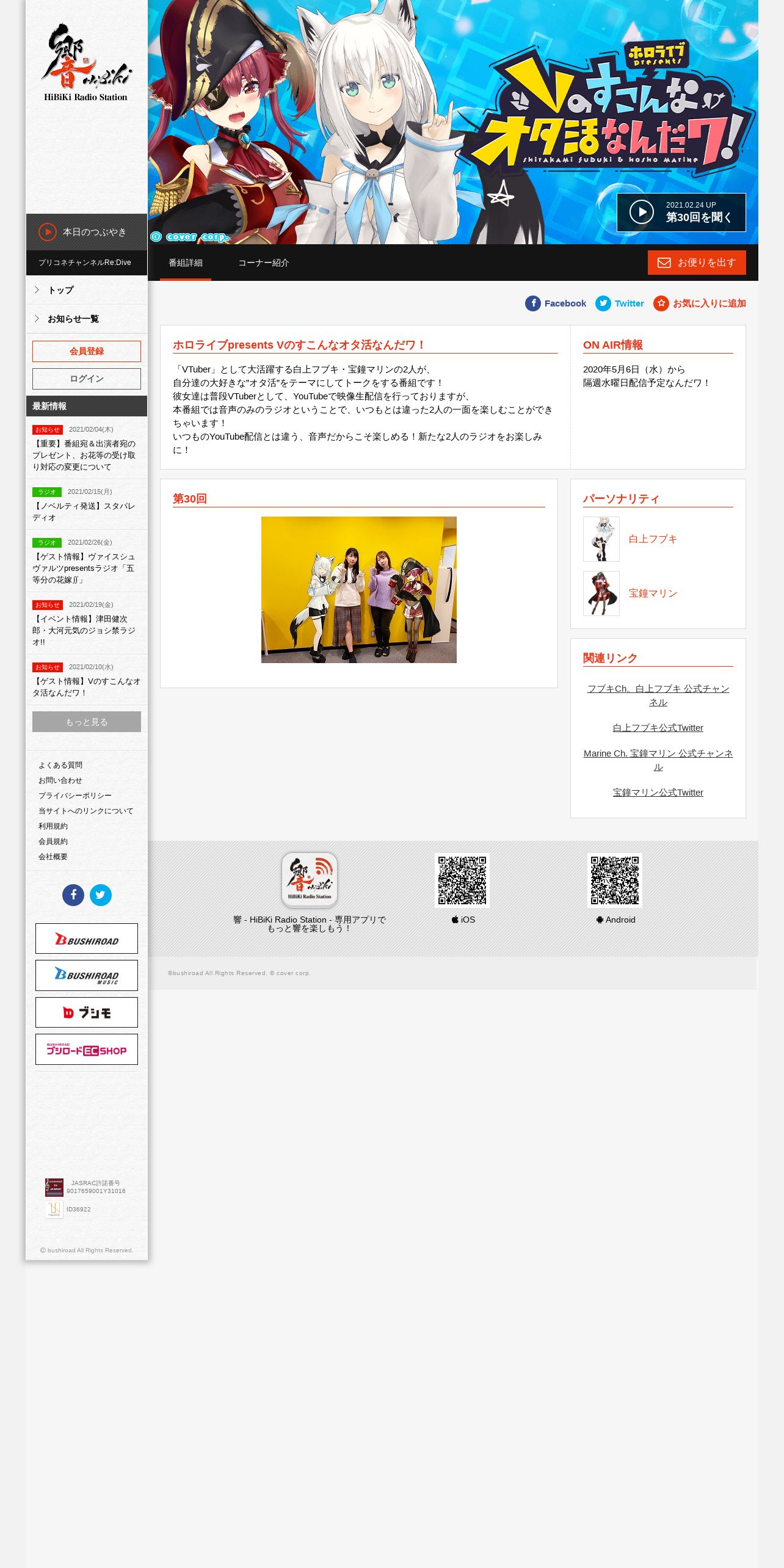The height and width of the screenshot is (1568, 784).
Task: Switch to the コーナー紹介 tab
Action: [263, 263]
